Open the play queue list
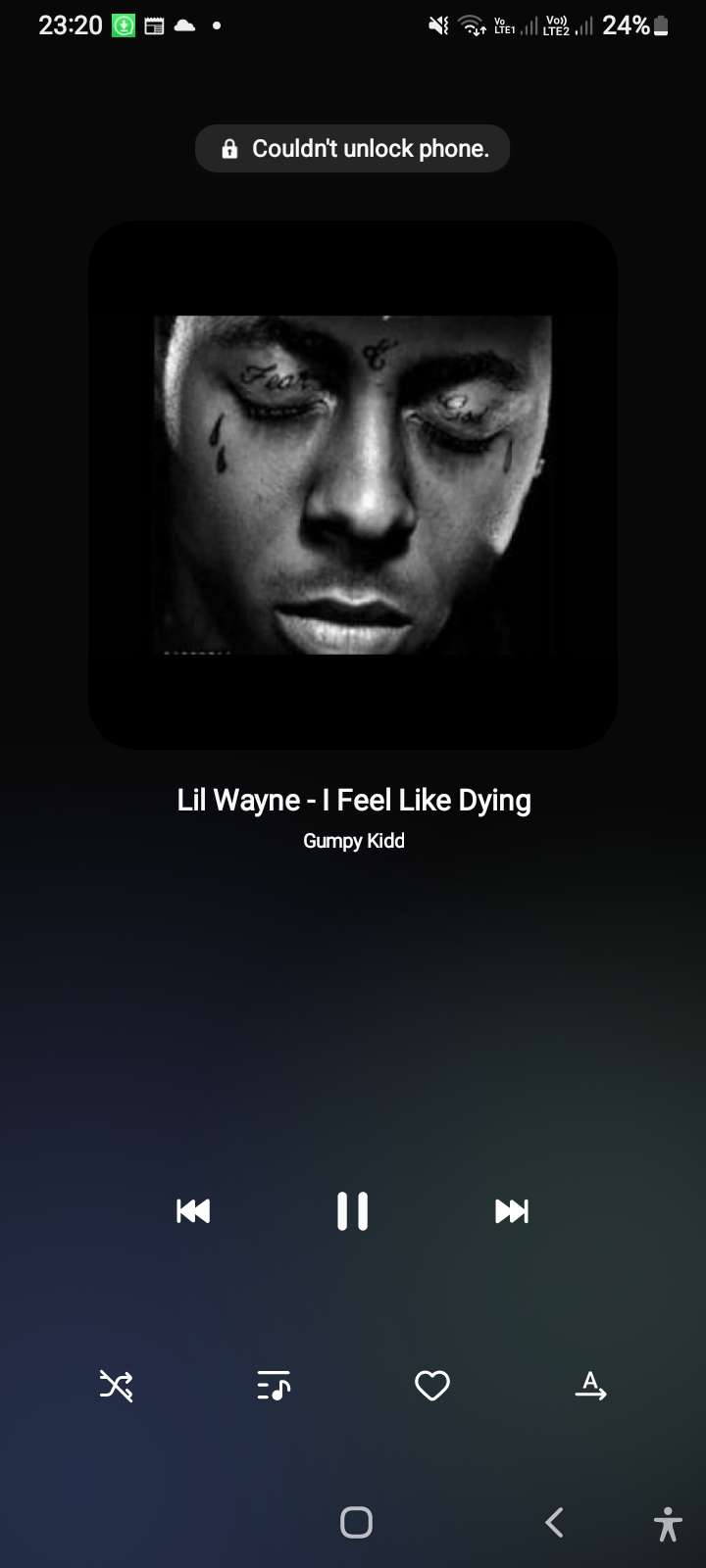 click(274, 1386)
